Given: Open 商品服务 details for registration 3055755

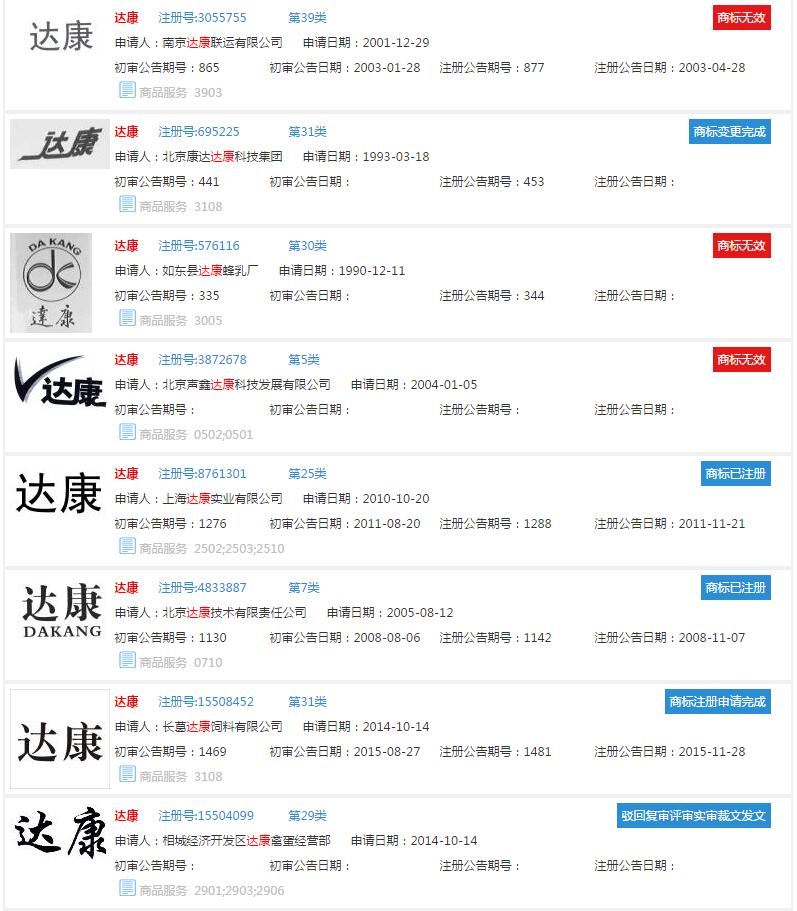Looking at the screenshot, I should 128,90.
